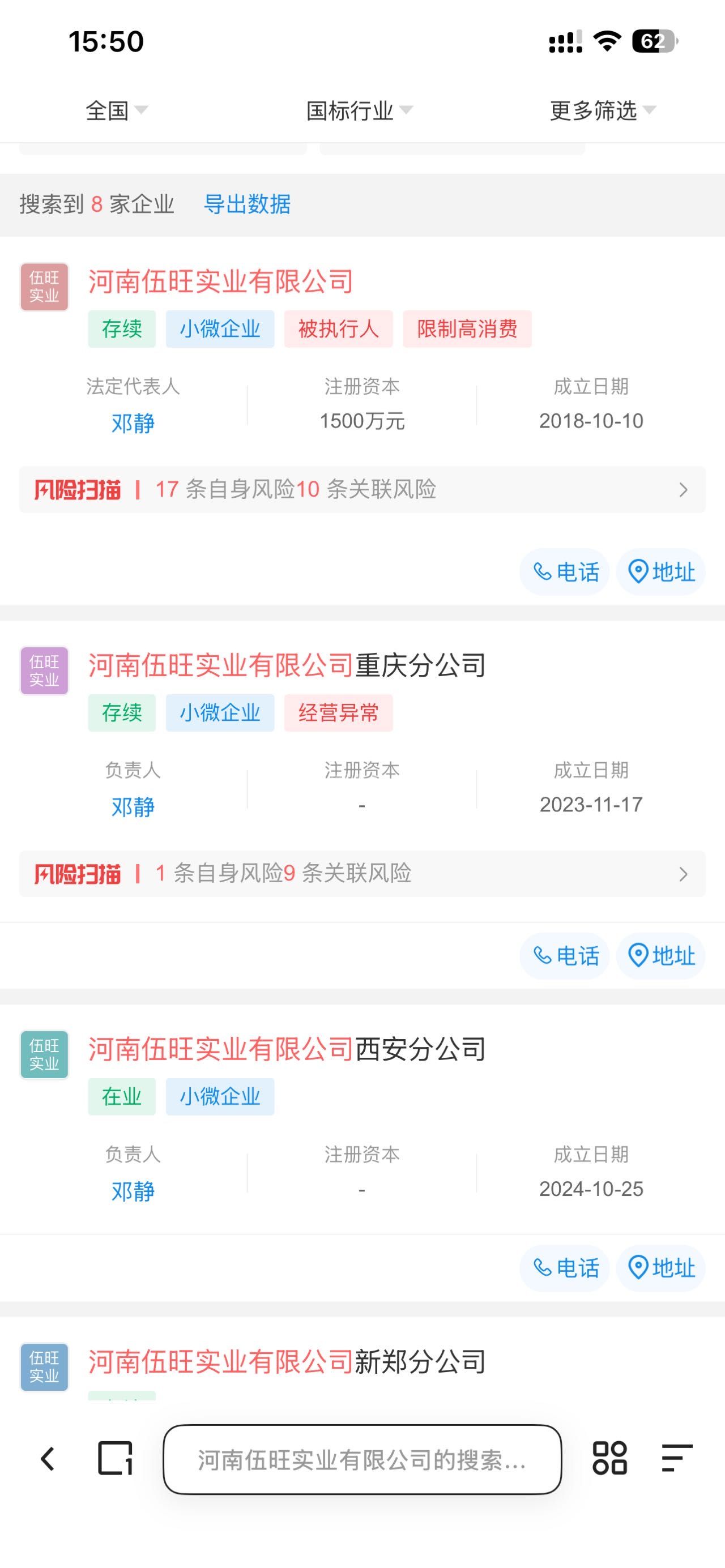The image size is (725, 1568).
Task: Expand the 国标行业 industry filter
Action: [359, 110]
